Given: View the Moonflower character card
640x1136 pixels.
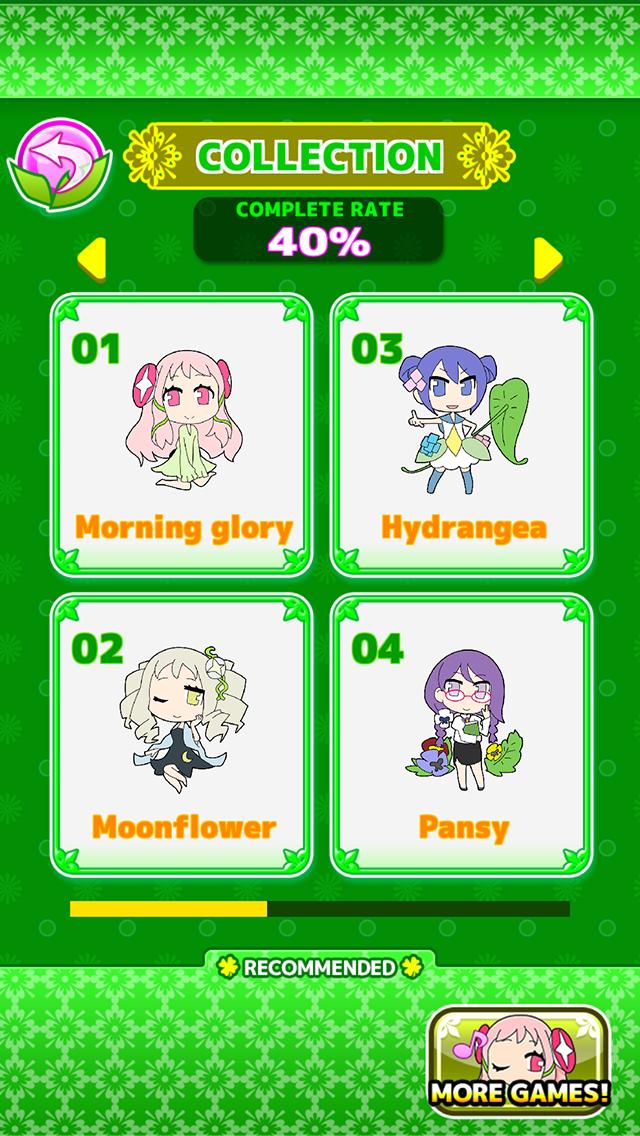Looking at the screenshot, I should [181, 735].
